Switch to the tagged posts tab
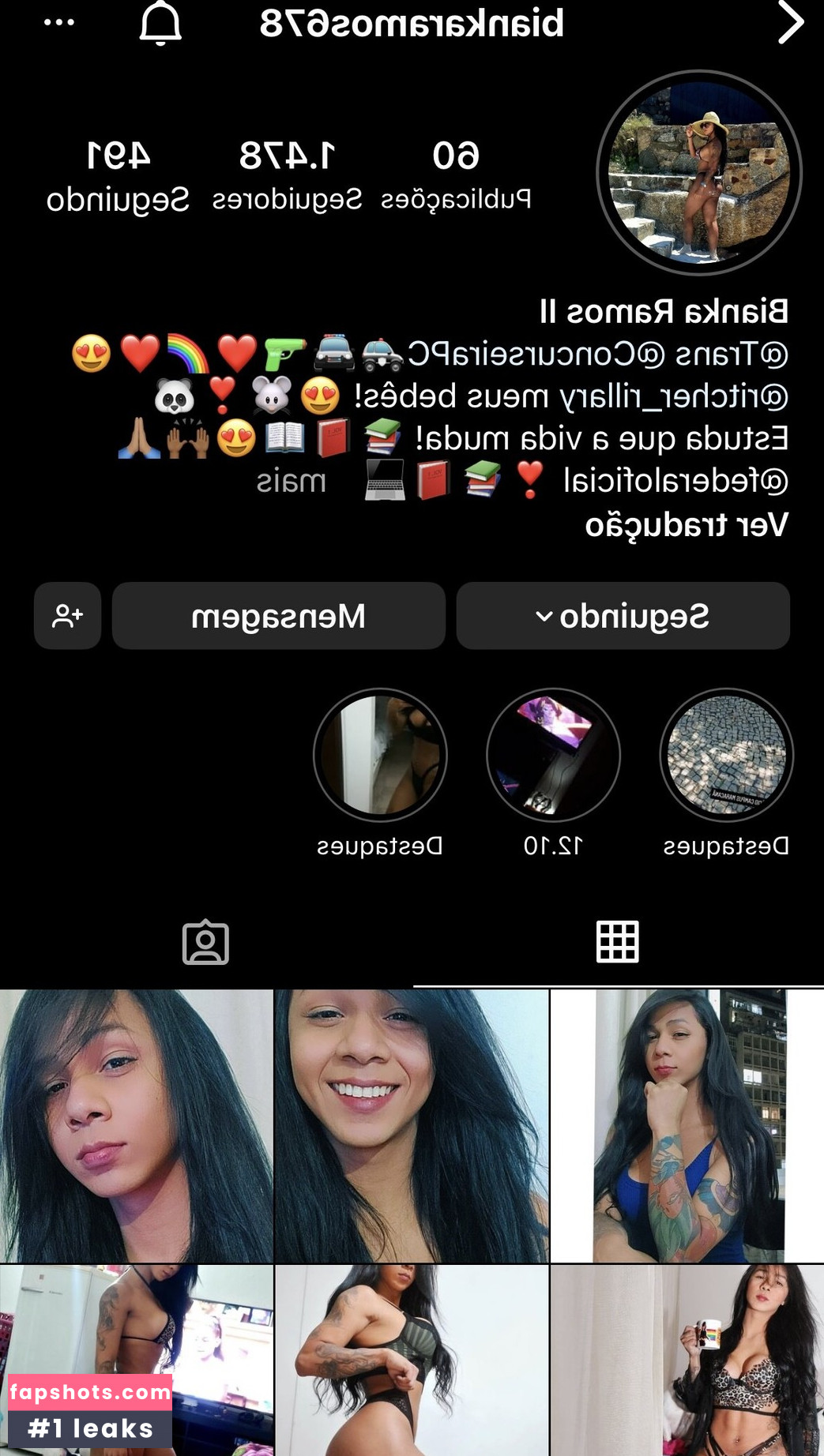 tap(205, 942)
